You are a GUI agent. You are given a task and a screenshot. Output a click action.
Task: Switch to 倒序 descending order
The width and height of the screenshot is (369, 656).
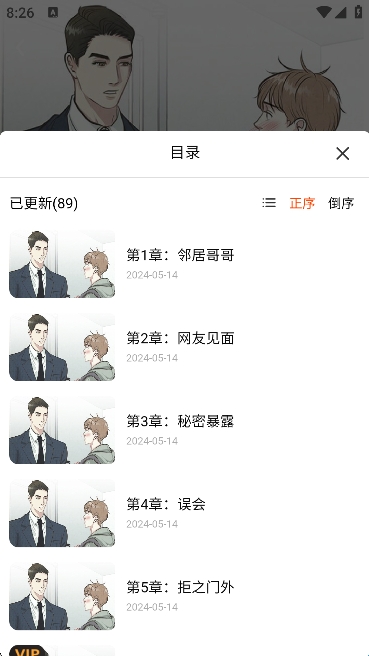(x=341, y=203)
